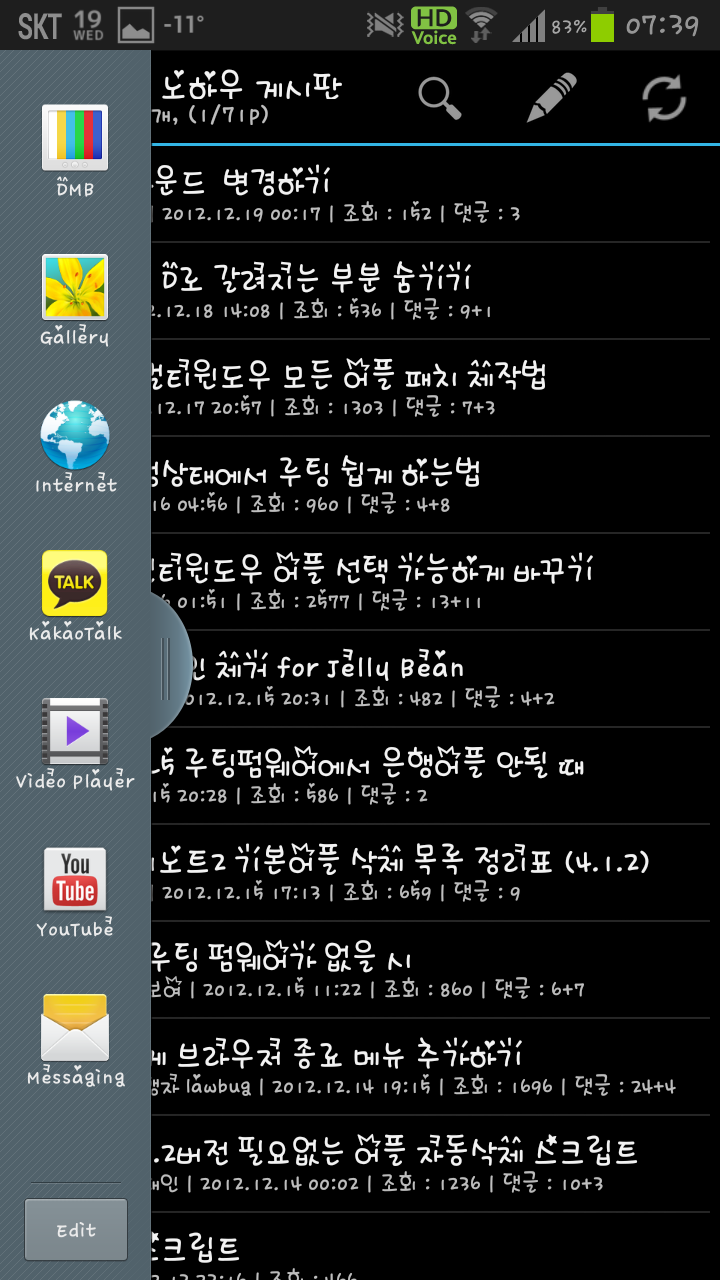
Task: Open the post with 960 views
Action: [430, 486]
